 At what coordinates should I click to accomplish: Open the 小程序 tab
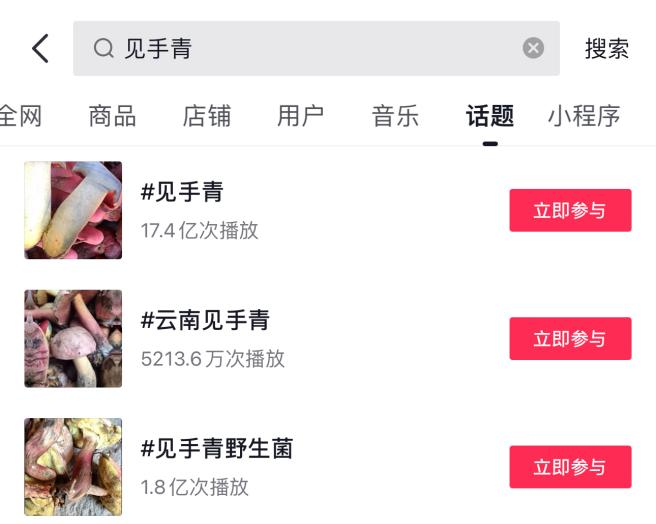point(584,116)
